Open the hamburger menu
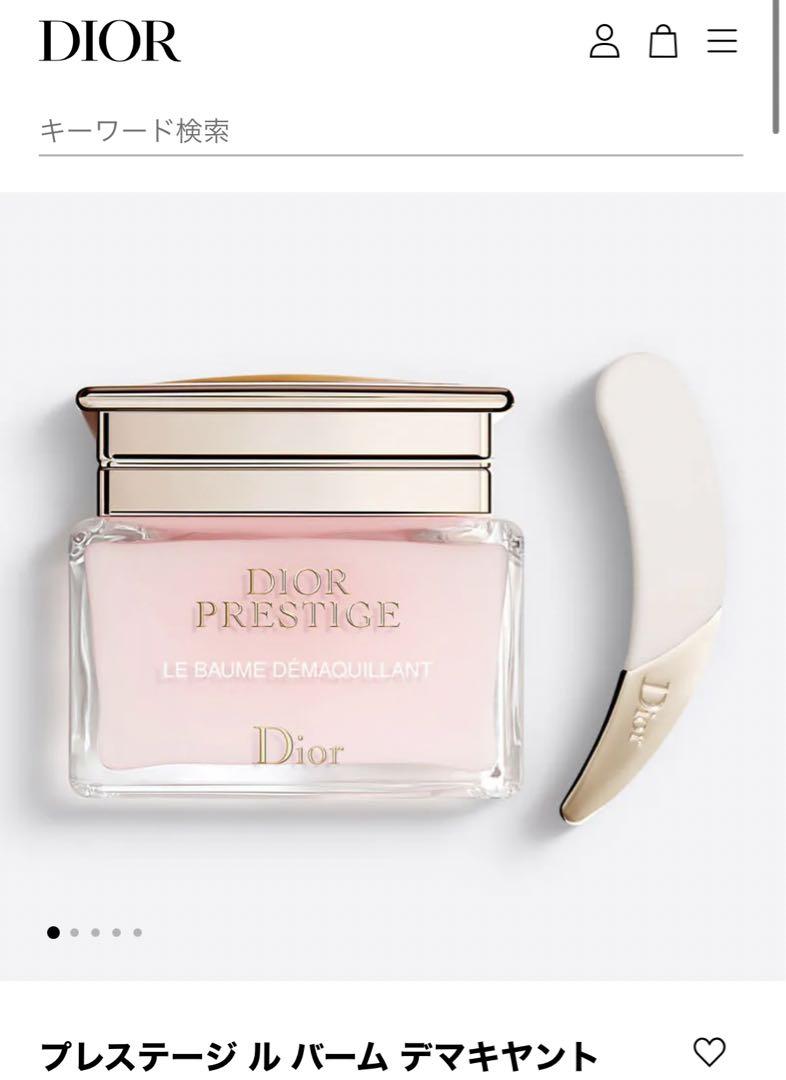 coord(722,41)
